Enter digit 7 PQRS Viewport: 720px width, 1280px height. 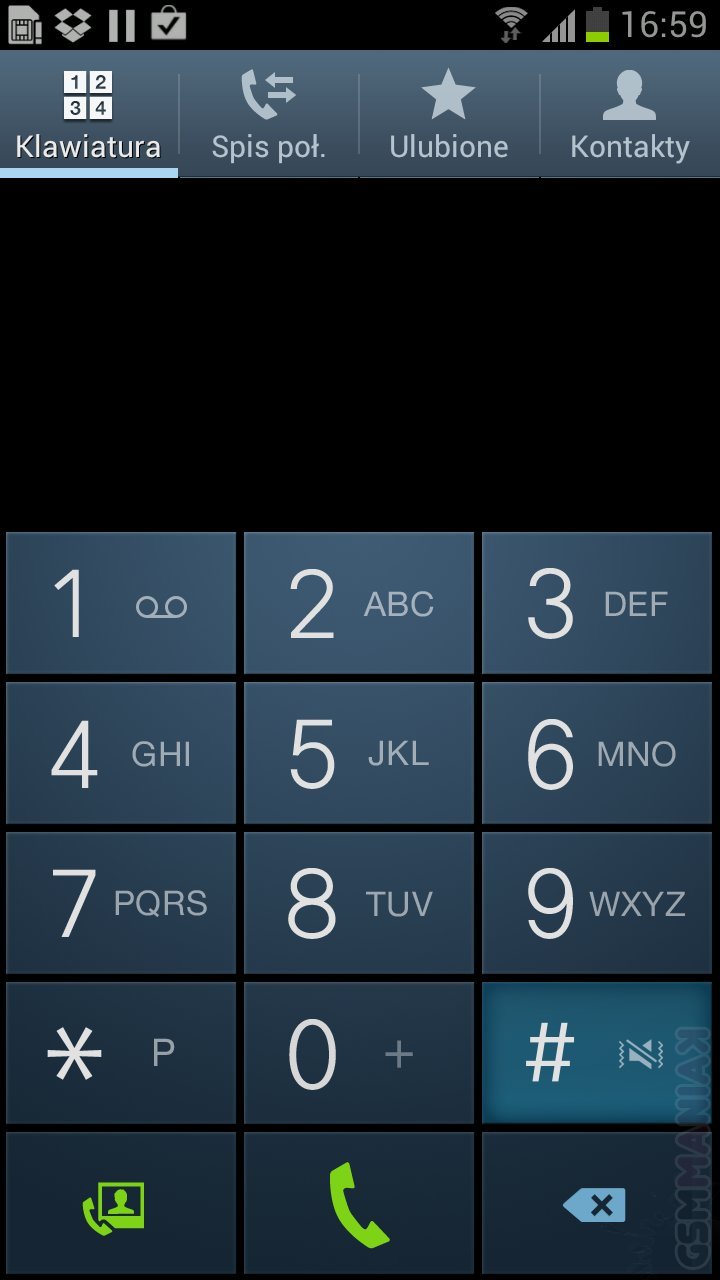pos(121,903)
